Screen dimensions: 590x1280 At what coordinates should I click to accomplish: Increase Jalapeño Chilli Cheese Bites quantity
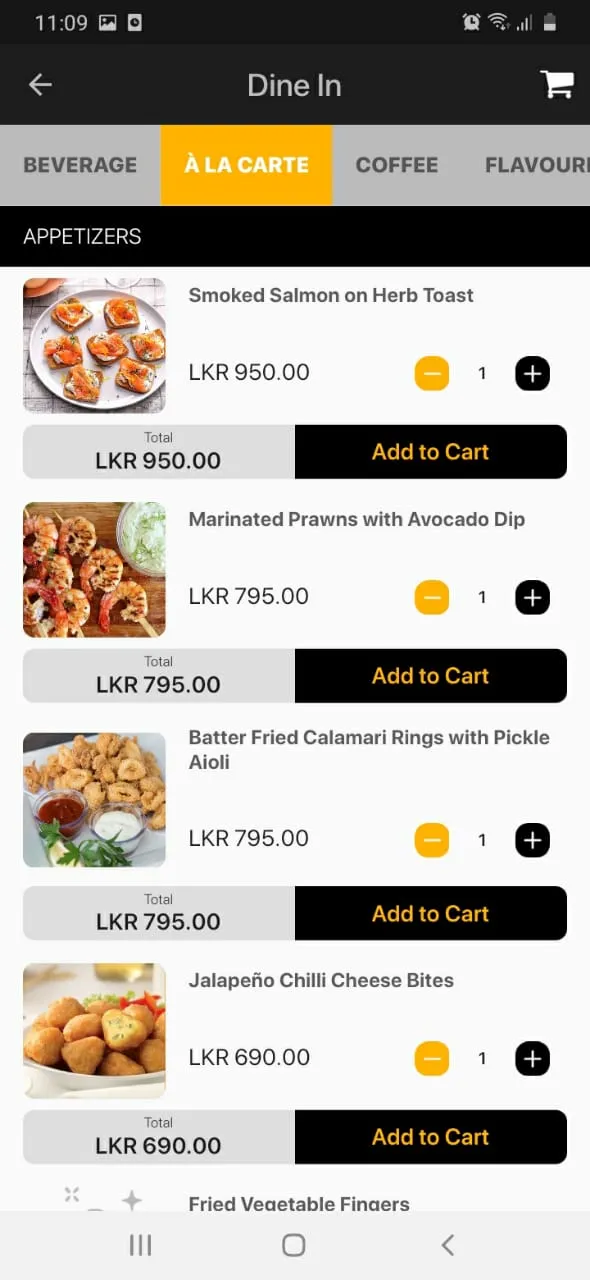pos(532,1058)
